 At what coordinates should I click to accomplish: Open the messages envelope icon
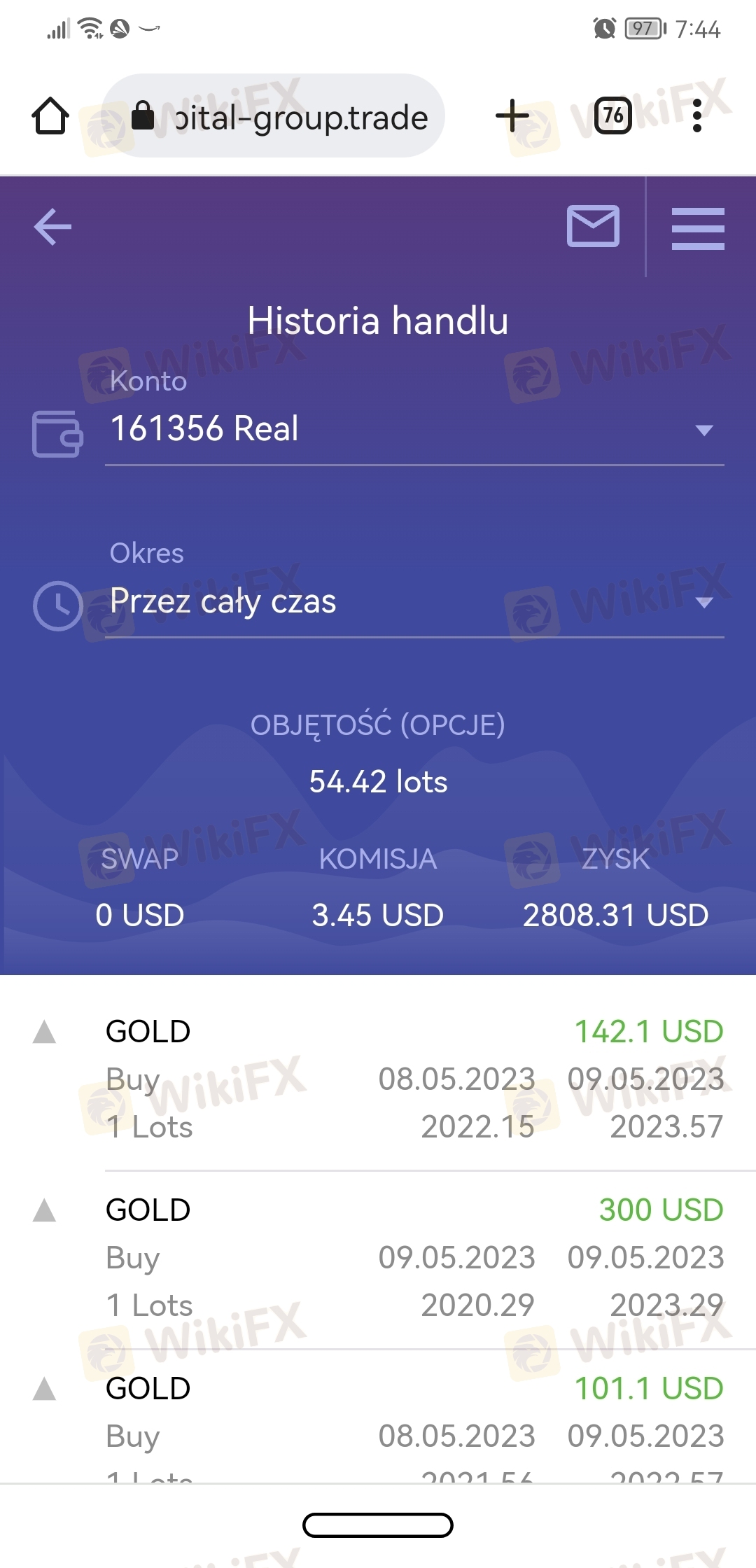pos(593,226)
